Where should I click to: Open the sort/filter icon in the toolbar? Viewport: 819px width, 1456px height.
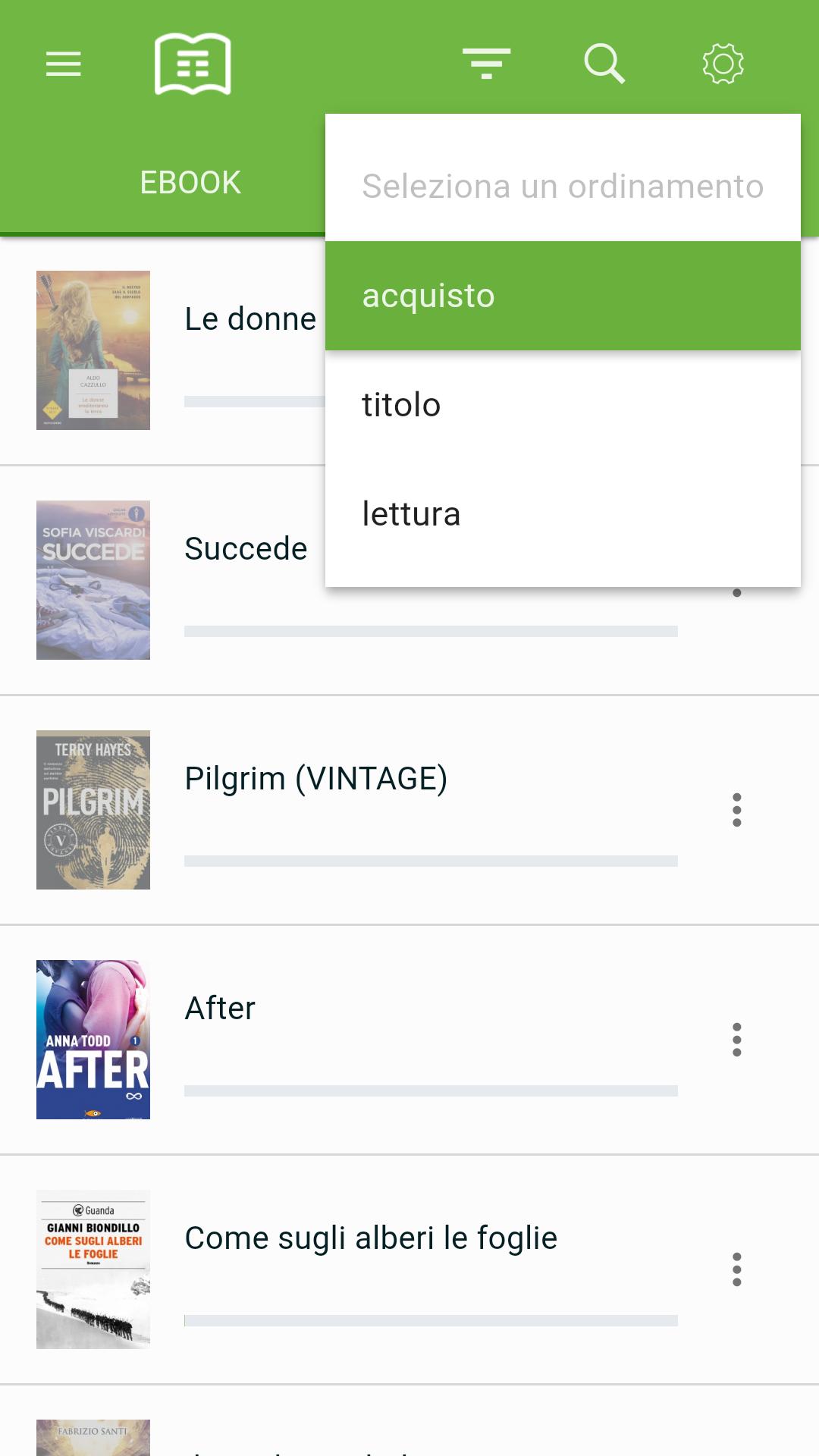tap(485, 64)
